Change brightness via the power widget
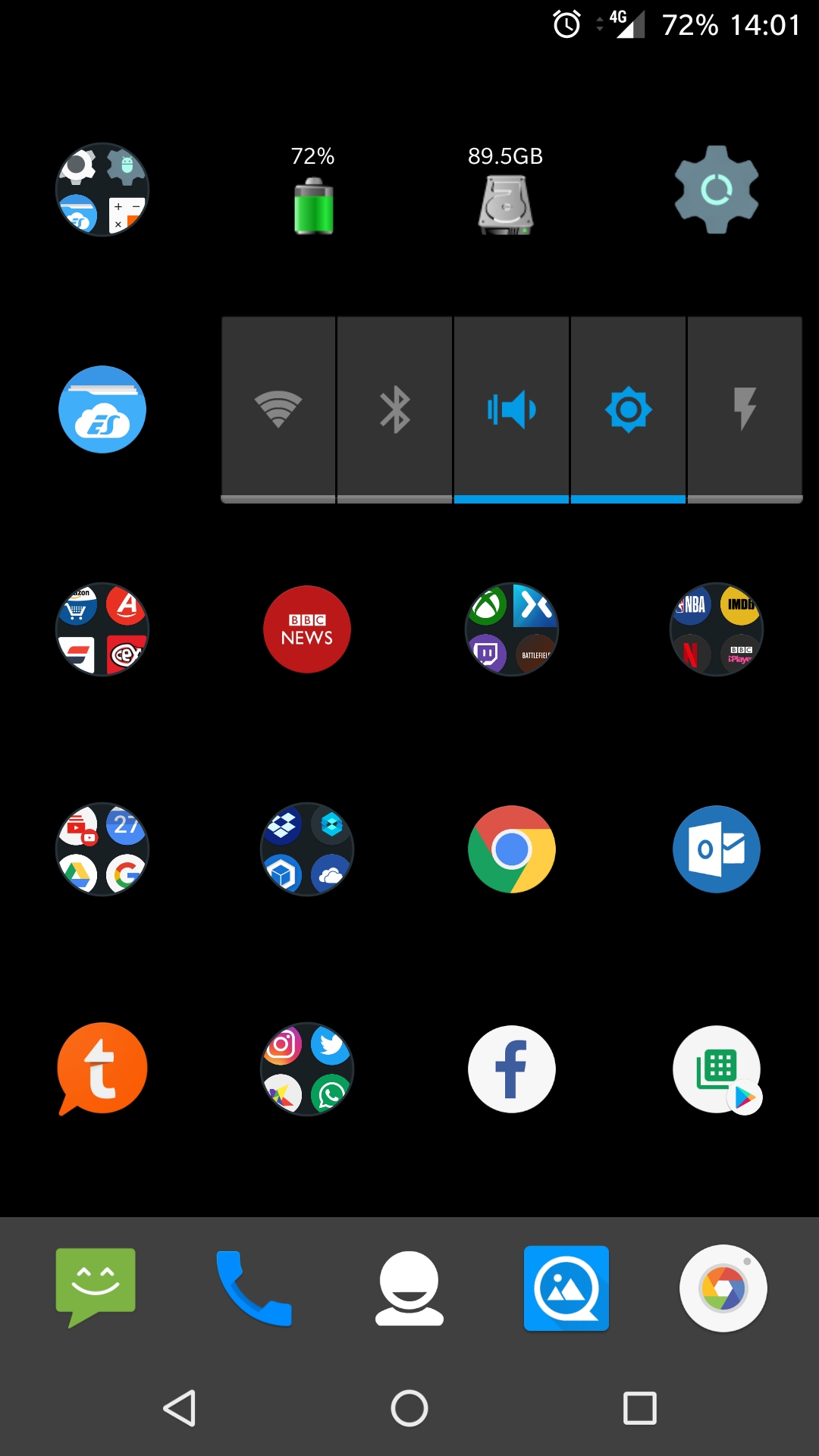The image size is (819, 1456). 629,409
